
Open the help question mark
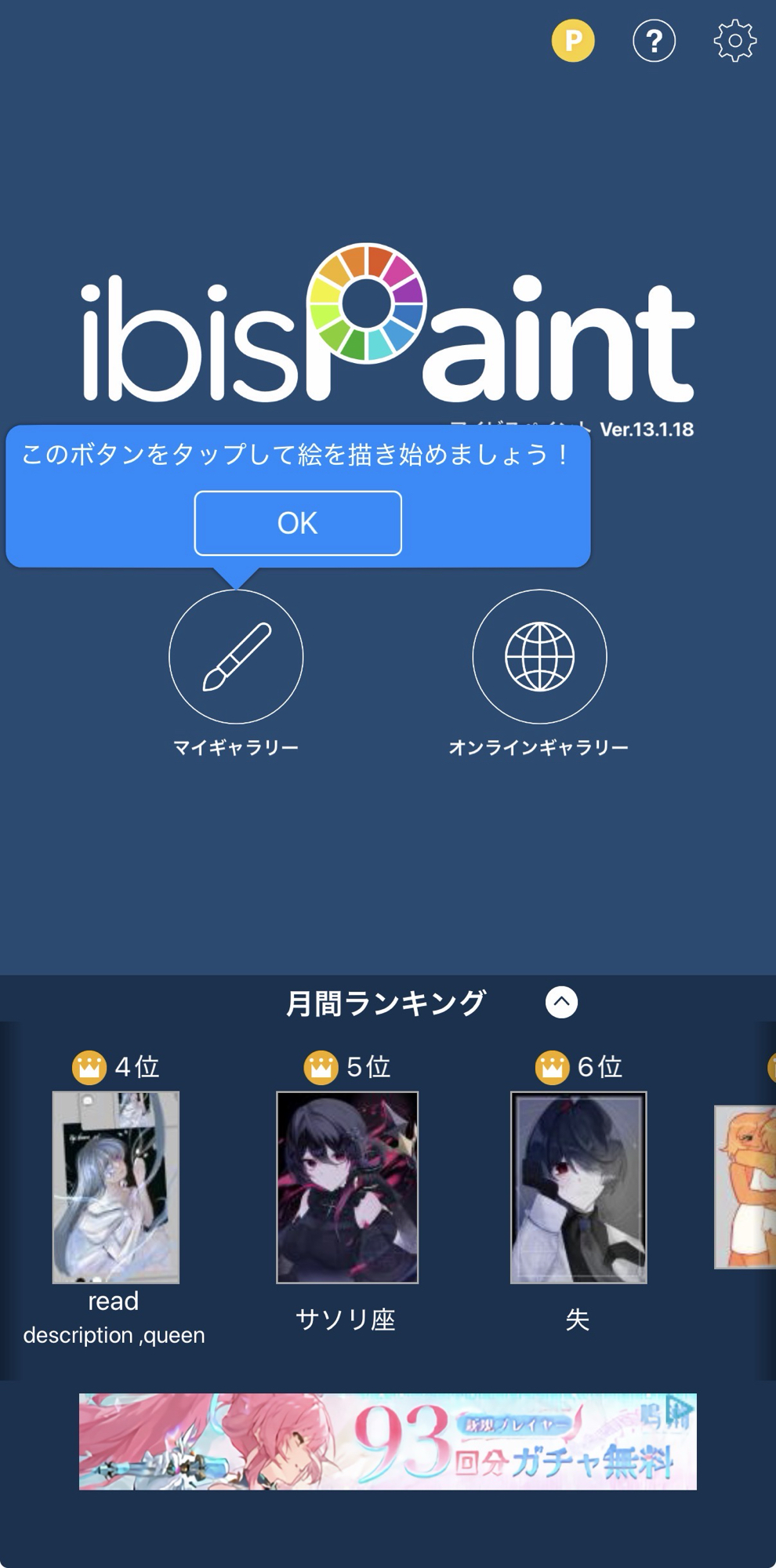[x=654, y=41]
